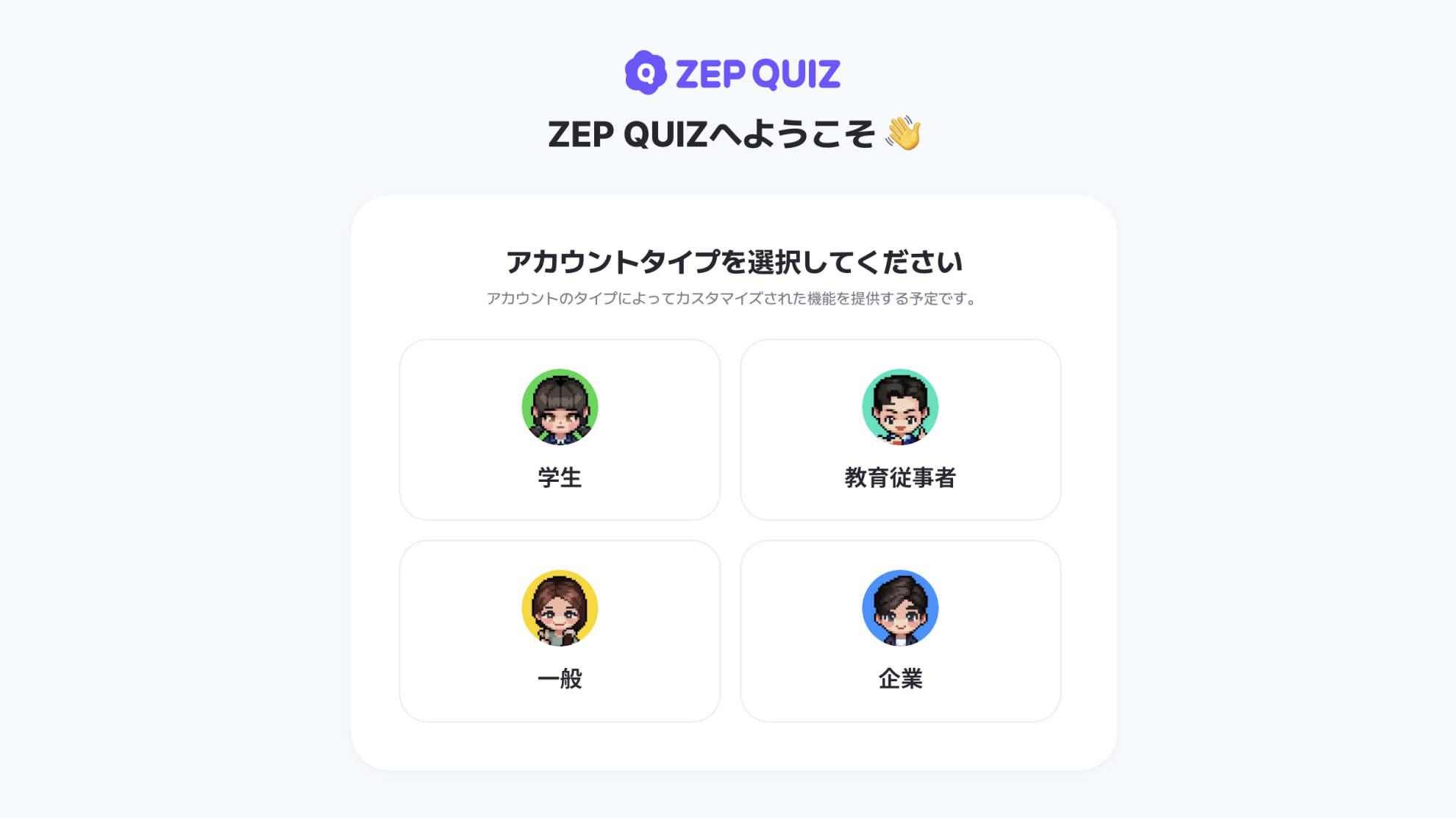Tap the 企業 account type option

pos(900,631)
